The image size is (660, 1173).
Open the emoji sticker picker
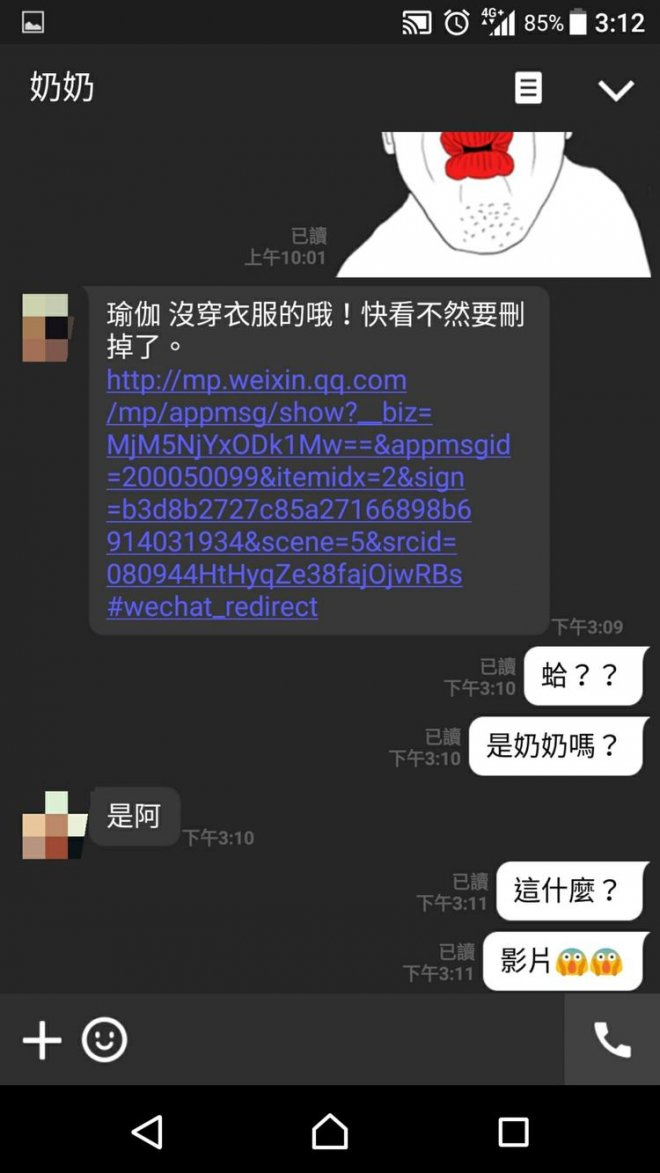pos(104,1040)
